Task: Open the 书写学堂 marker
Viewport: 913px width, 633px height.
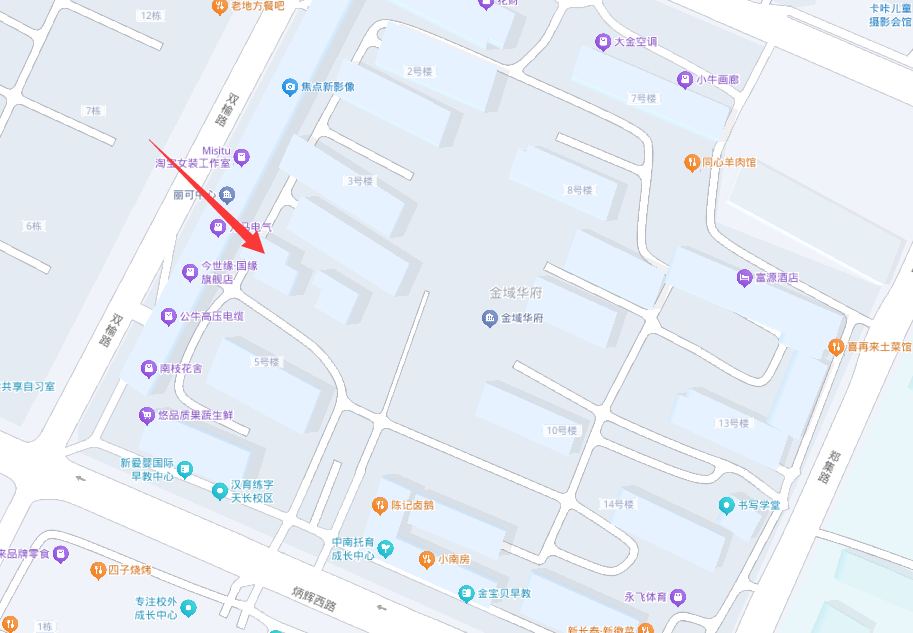Action: point(727,505)
